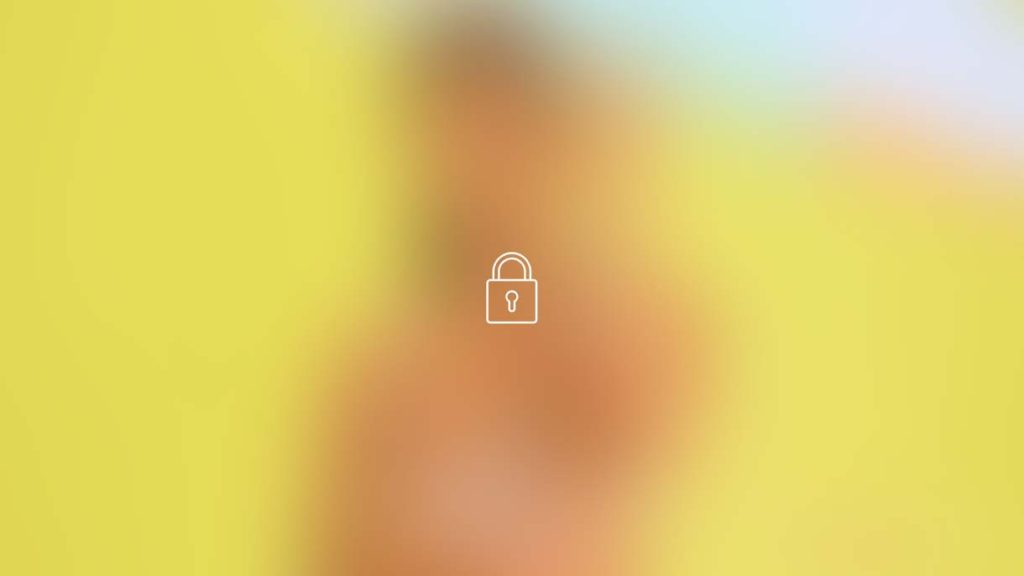Screen dimensions: 1024x576
Task: Tap the padlock icon to unlock content
Action: coord(511,289)
